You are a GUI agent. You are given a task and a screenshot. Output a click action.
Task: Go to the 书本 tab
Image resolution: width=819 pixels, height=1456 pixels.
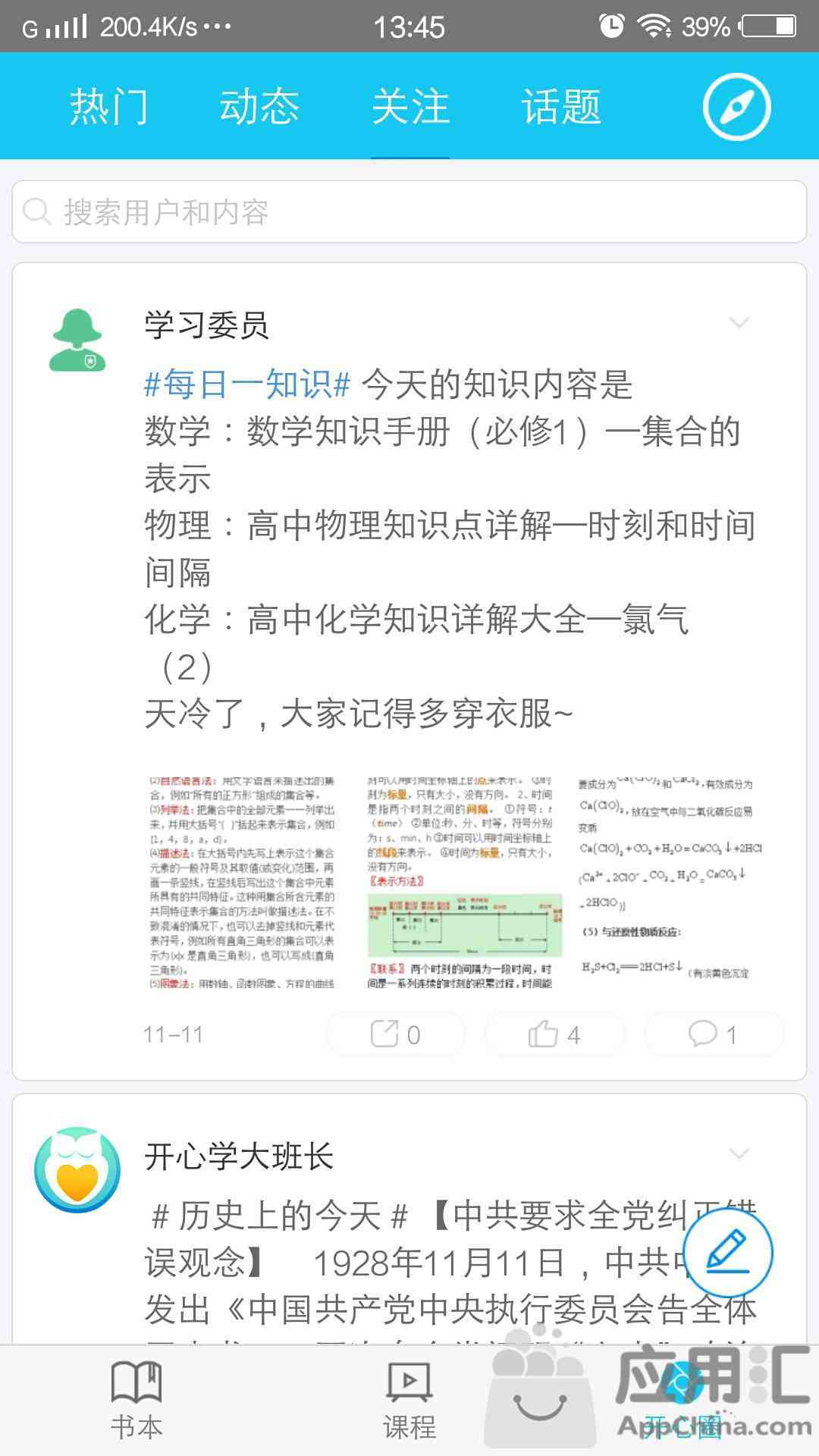point(136,1399)
